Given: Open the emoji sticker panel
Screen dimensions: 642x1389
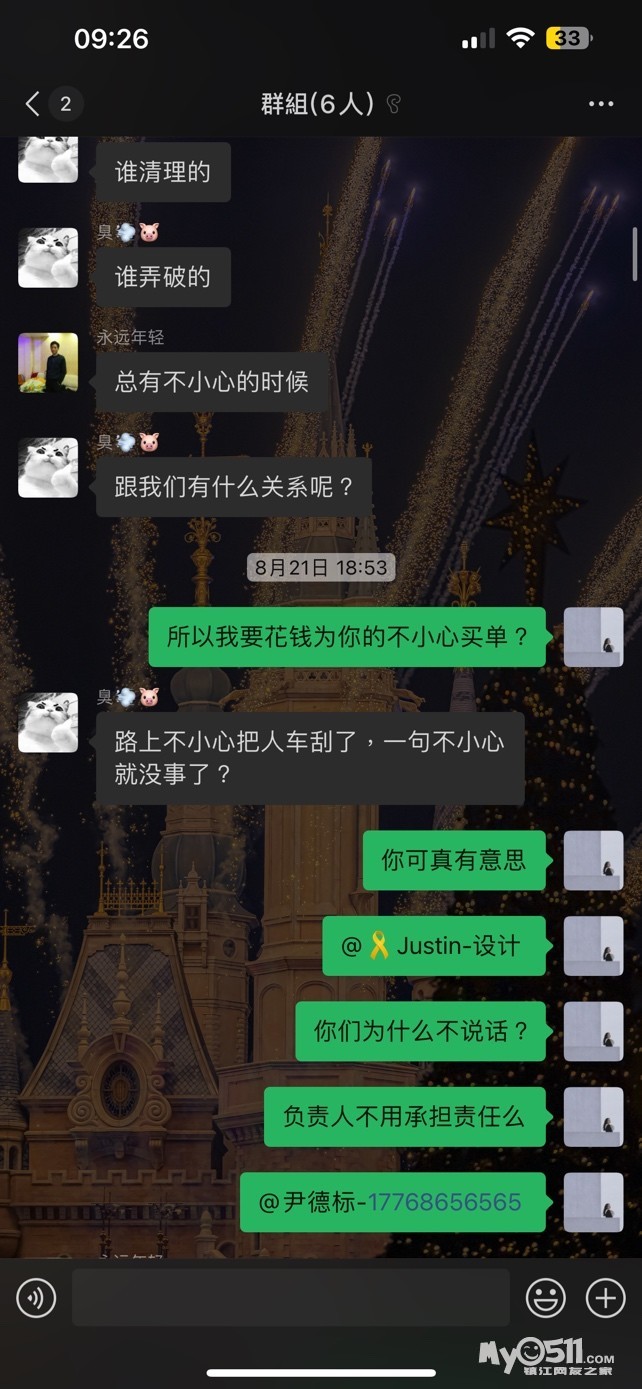Looking at the screenshot, I should coord(546,1298).
